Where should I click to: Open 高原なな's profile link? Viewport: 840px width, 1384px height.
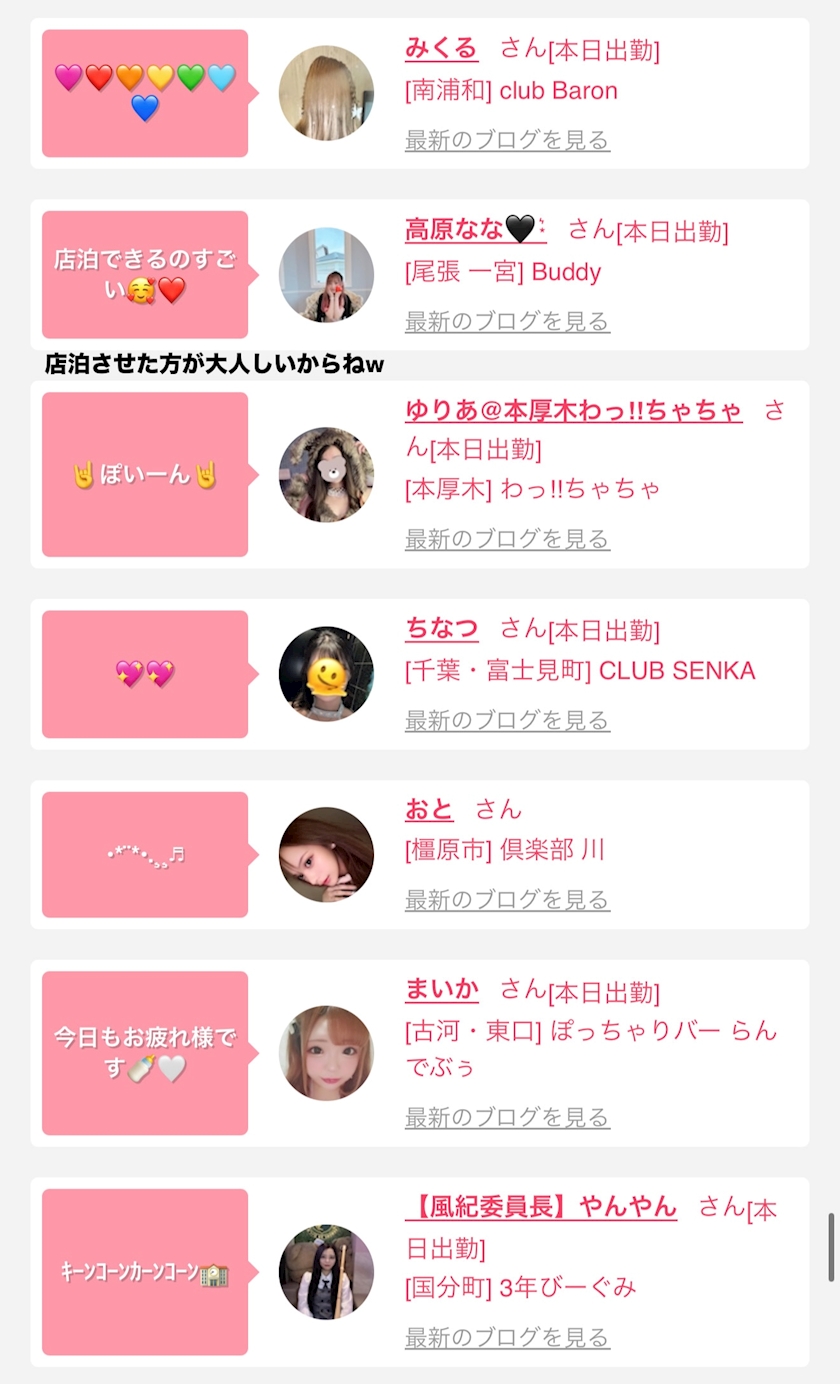click(475, 229)
